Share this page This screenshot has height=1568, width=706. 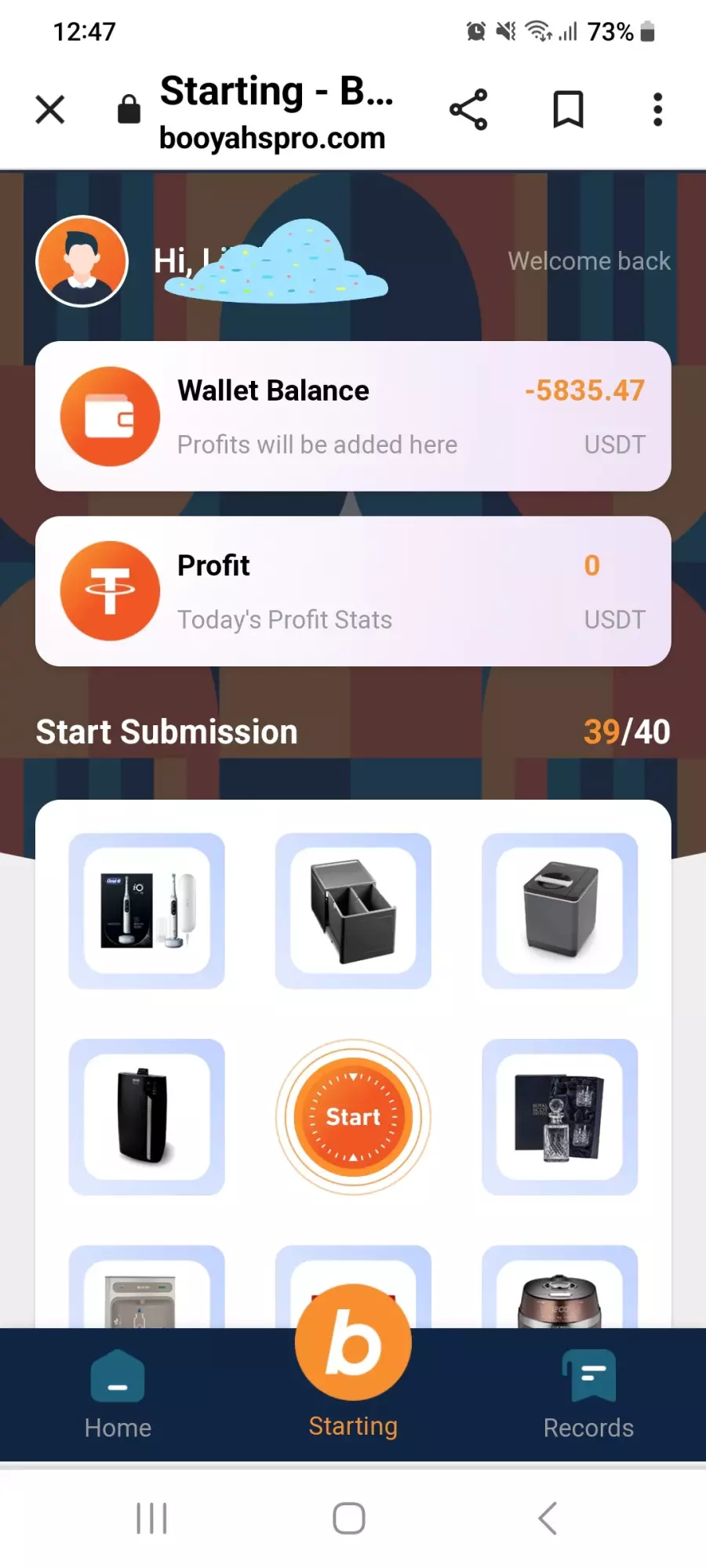coord(468,110)
